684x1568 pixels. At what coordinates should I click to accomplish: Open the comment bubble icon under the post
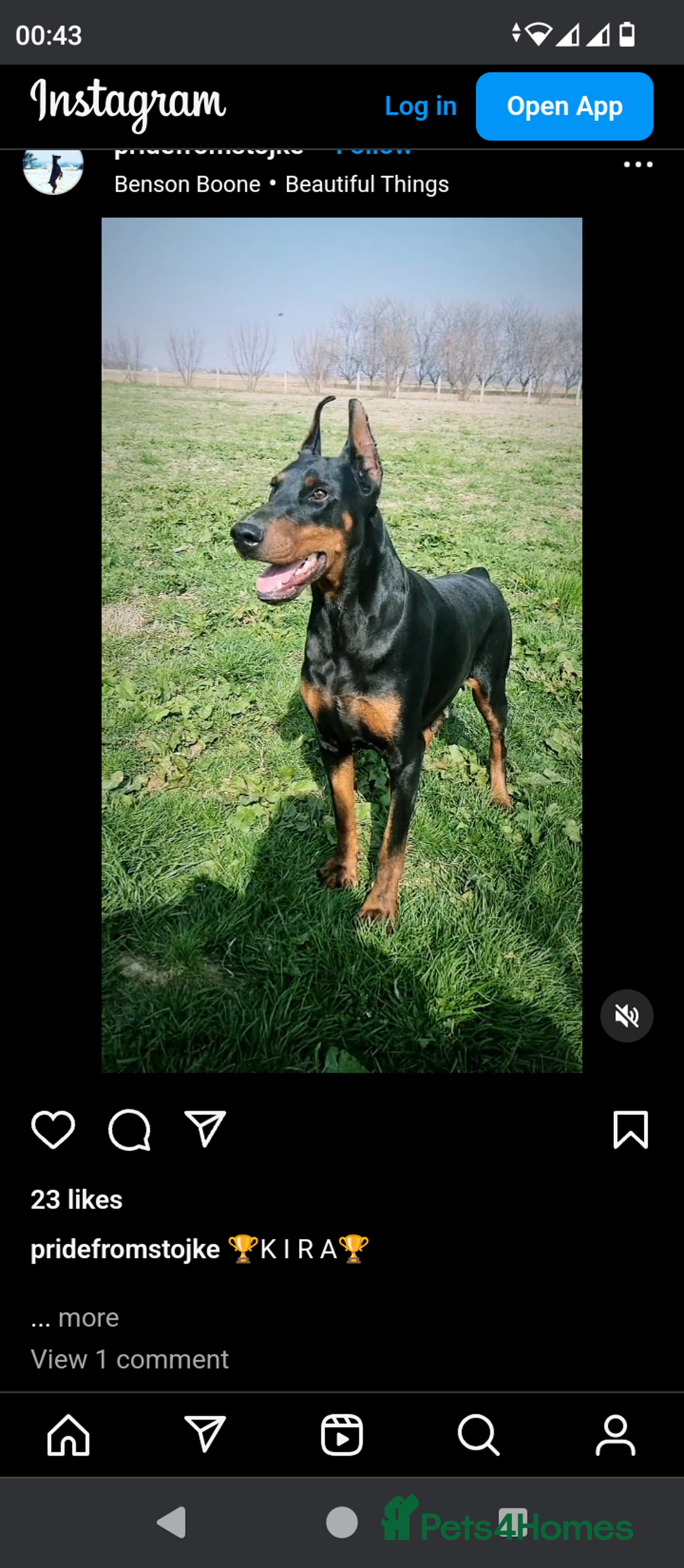coord(130,1131)
